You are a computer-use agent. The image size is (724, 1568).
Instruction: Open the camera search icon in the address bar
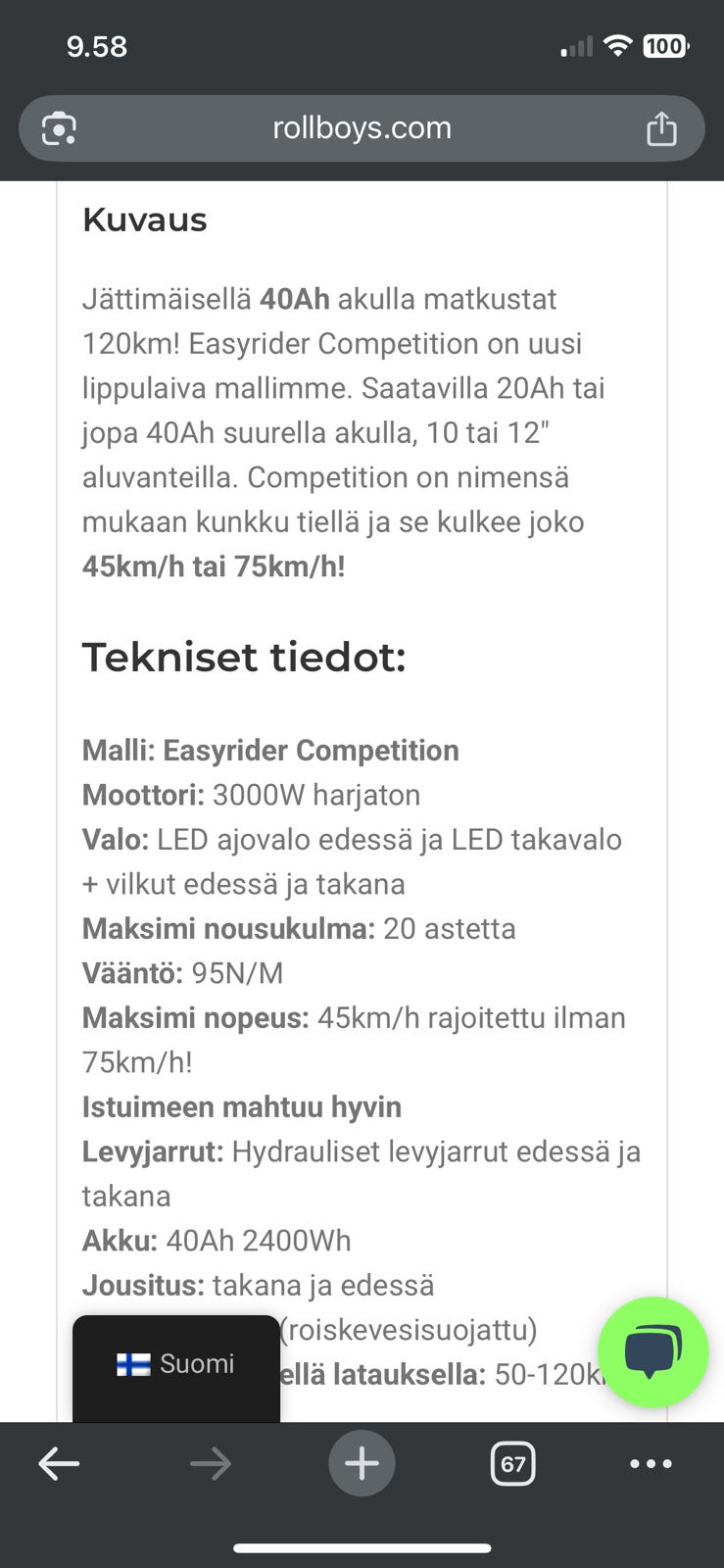click(x=59, y=128)
